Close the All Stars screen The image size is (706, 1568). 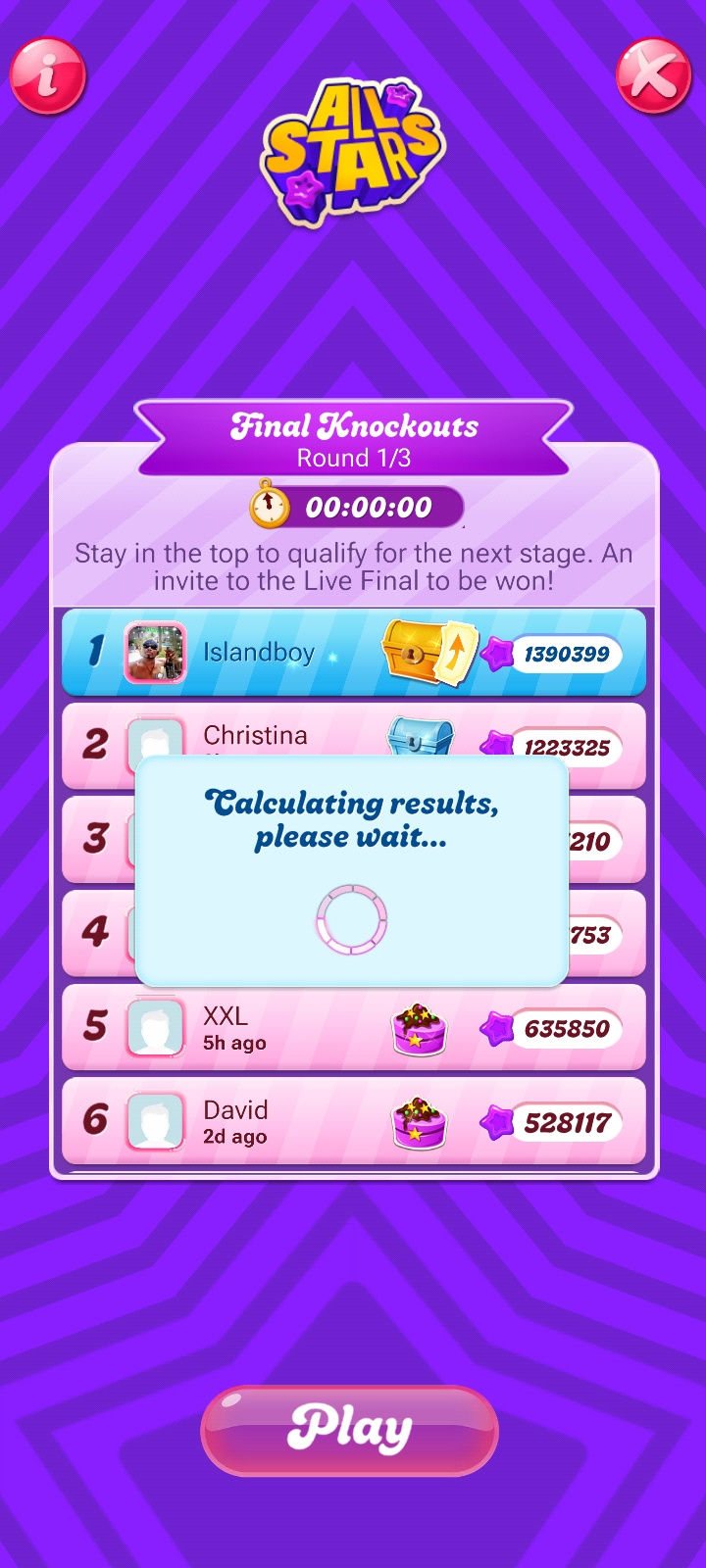tap(653, 75)
